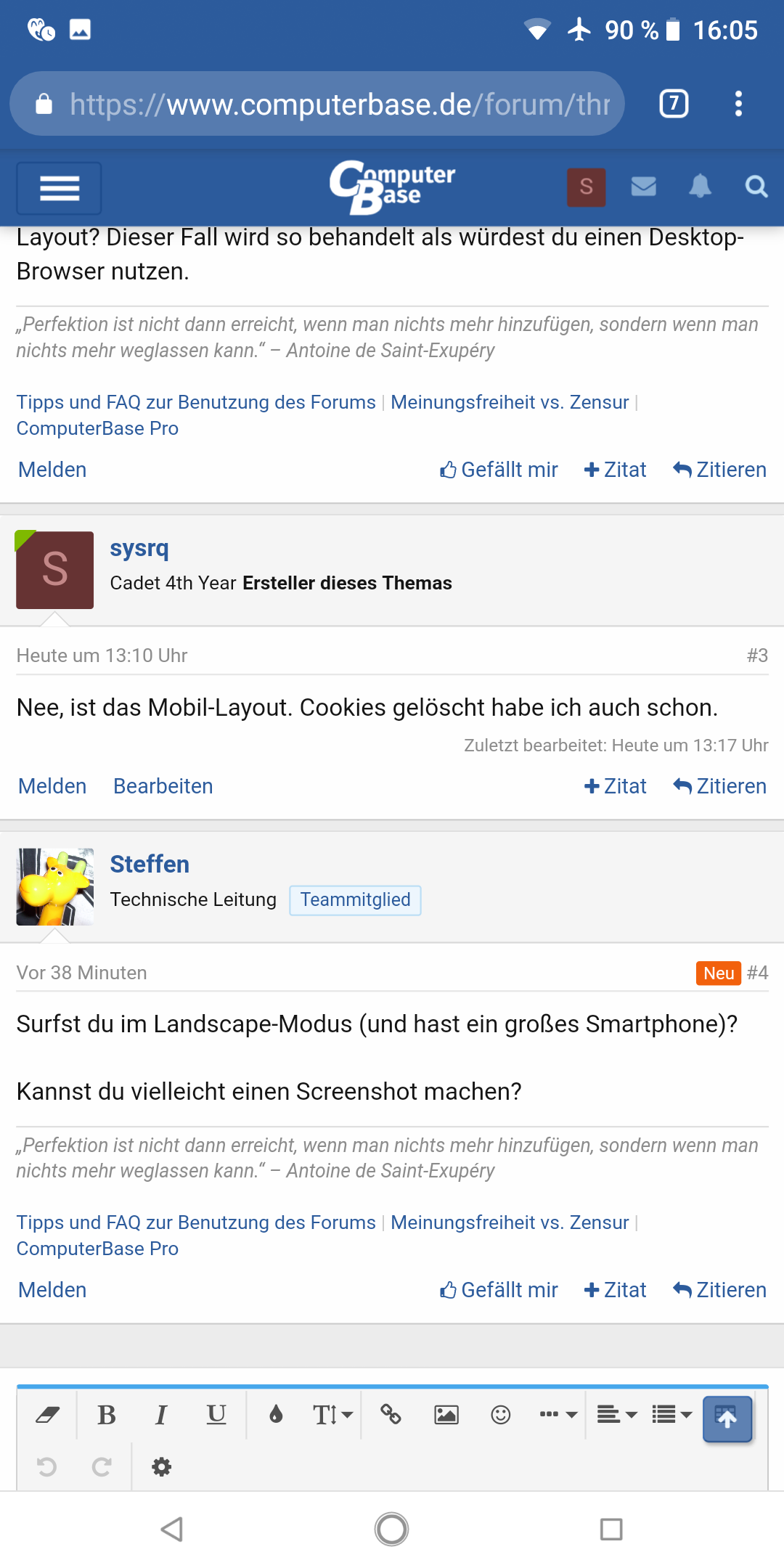Open the smiley picker in editor

click(x=501, y=1415)
